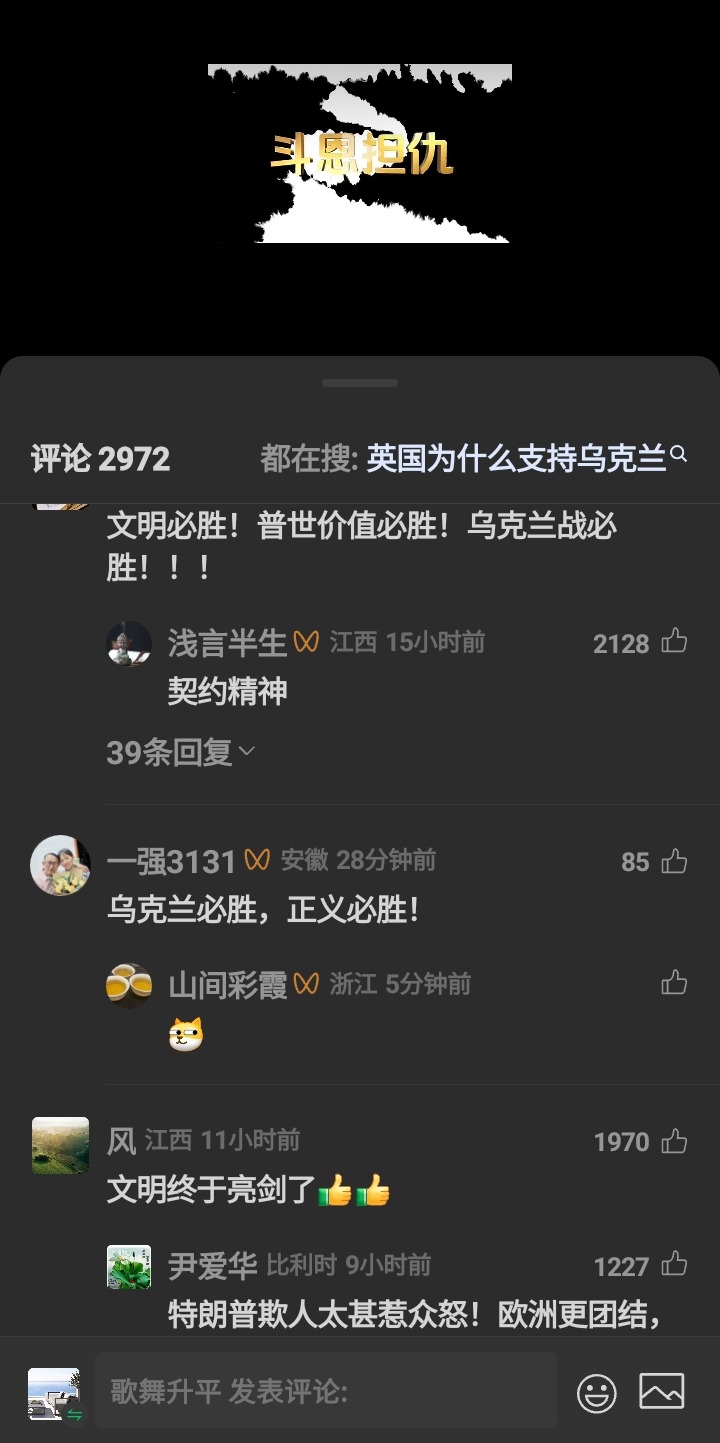Like 浅言半生's reply 契约精神
The height and width of the screenshot is (1443, 720).
(x=675, y=641)
